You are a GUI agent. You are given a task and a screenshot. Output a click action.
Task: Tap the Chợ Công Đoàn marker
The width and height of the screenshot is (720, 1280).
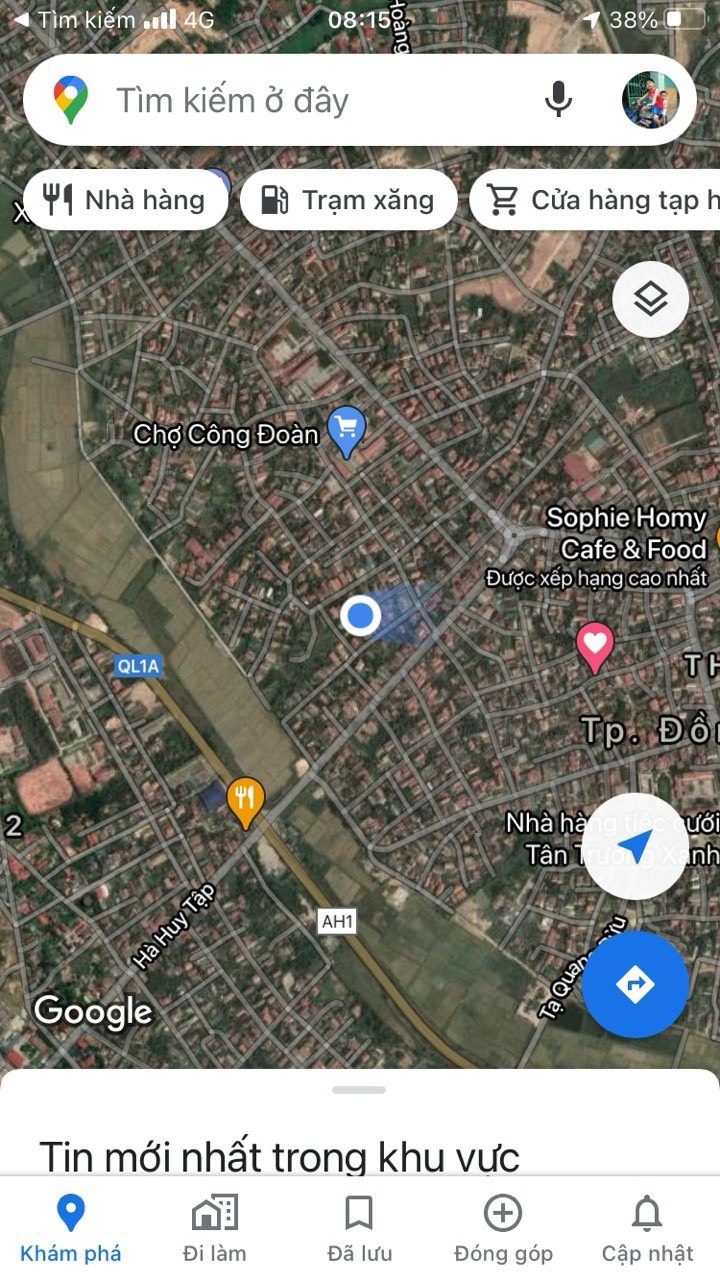[347, 430]
